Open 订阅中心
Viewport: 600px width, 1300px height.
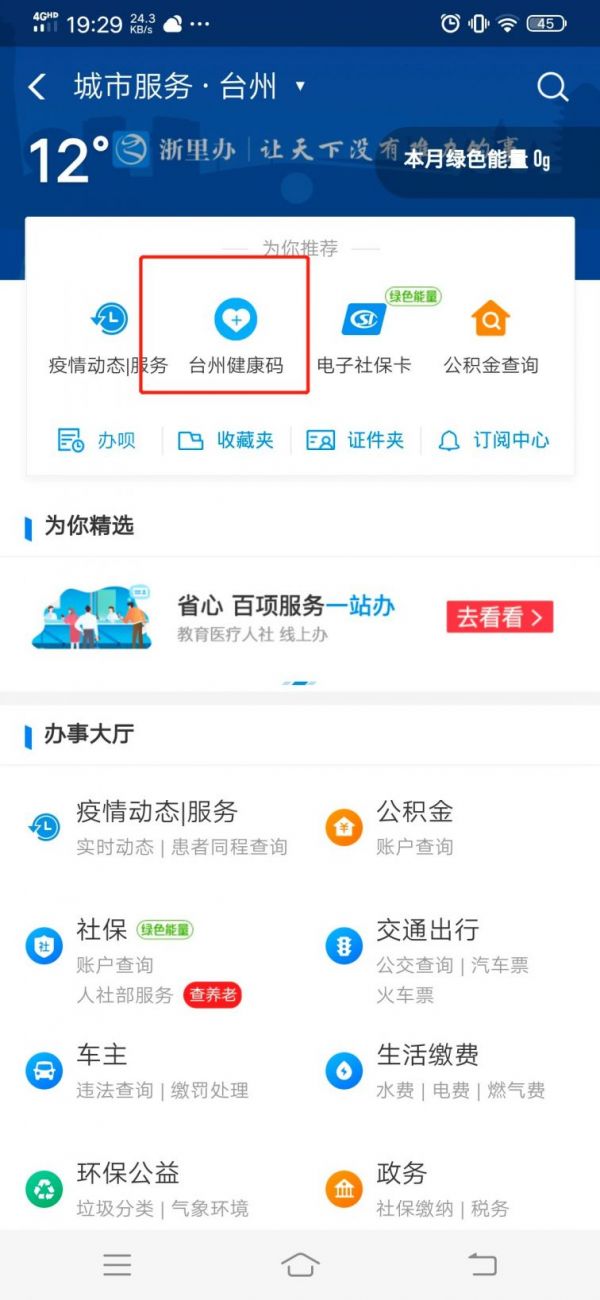(x=494, y=440)
